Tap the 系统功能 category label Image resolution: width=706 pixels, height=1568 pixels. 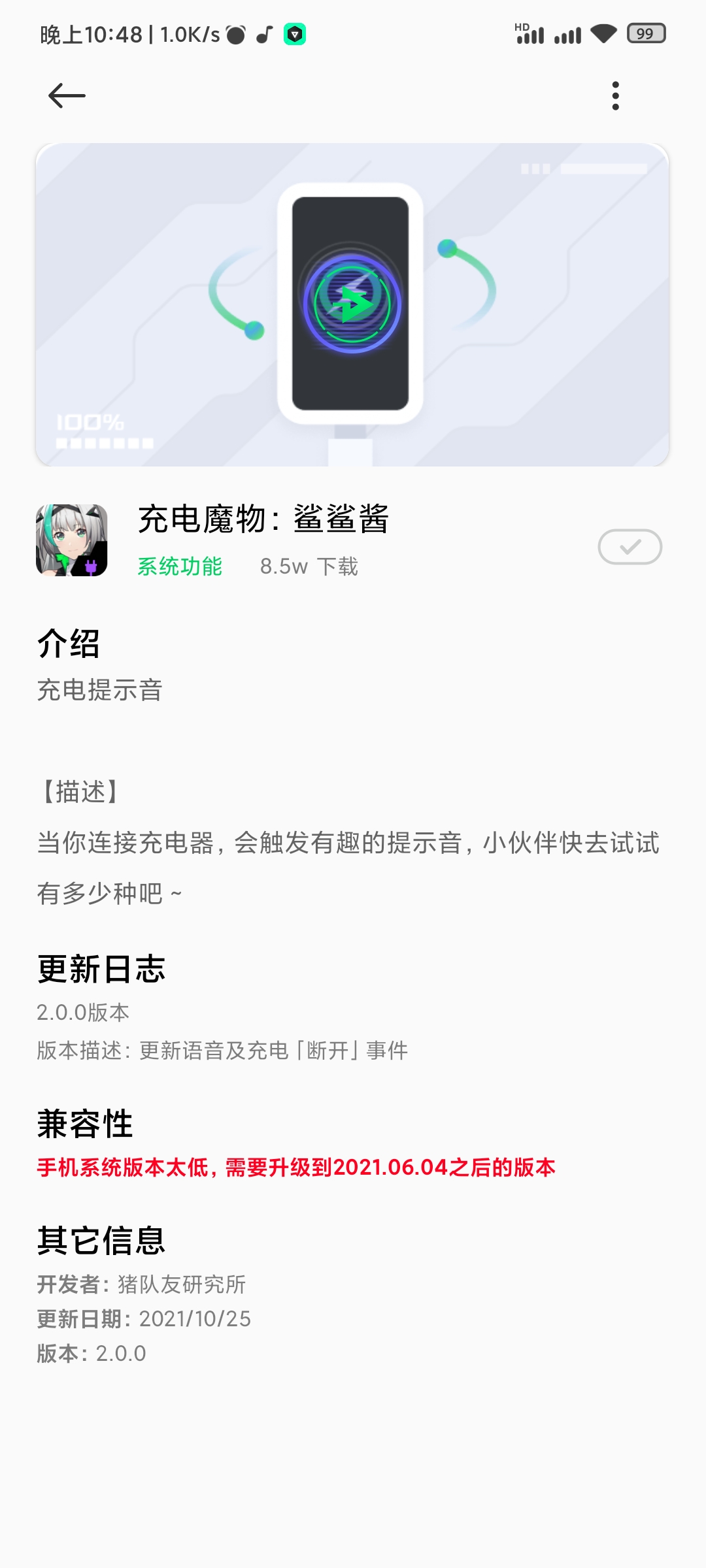point(180,566)
